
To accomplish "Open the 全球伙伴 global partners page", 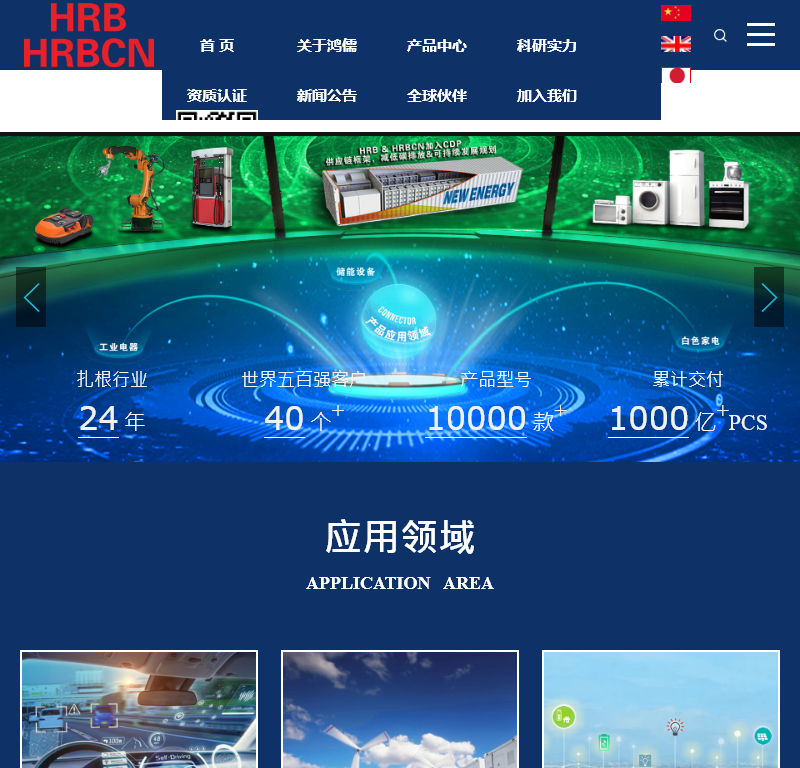I will tap(436, 96).
